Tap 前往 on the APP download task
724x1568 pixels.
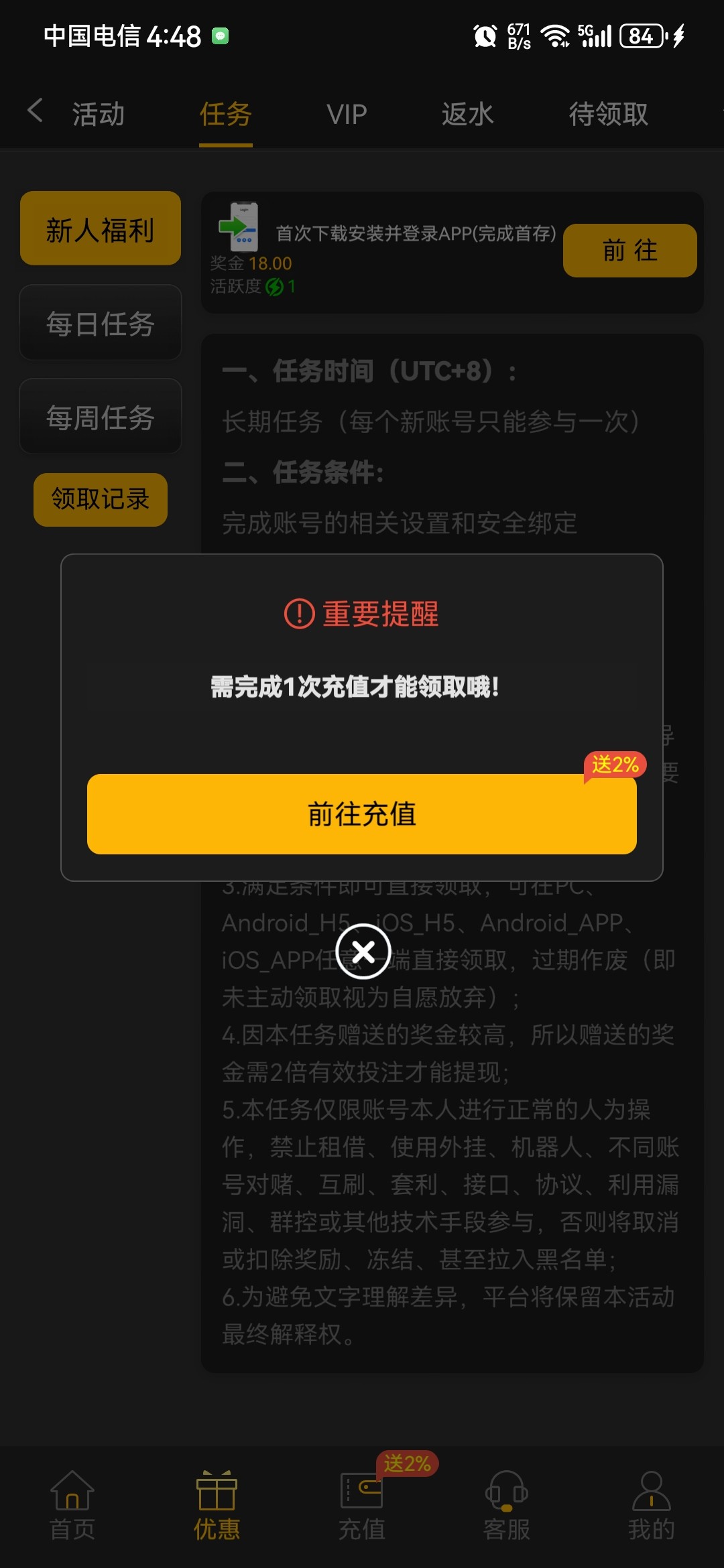(629, 251)
